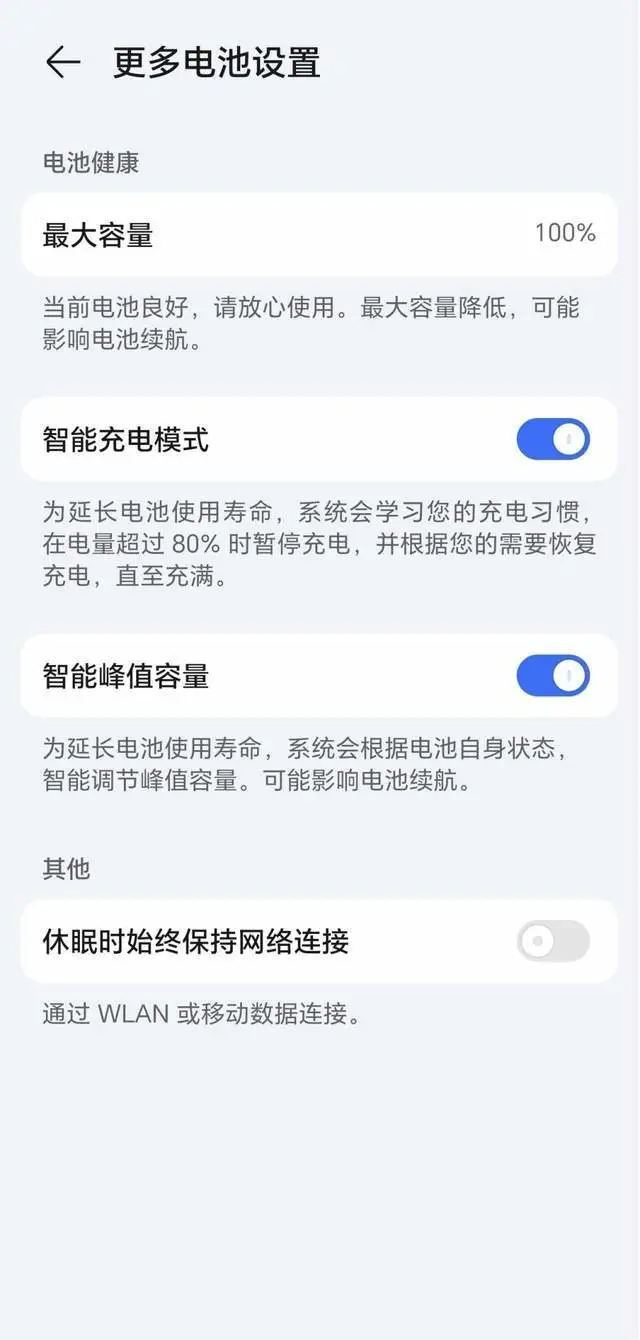This screenshot has width=640, height=1340.
Task: Disable 智能峰值容量 toggle
Action: tap(553, 676)
